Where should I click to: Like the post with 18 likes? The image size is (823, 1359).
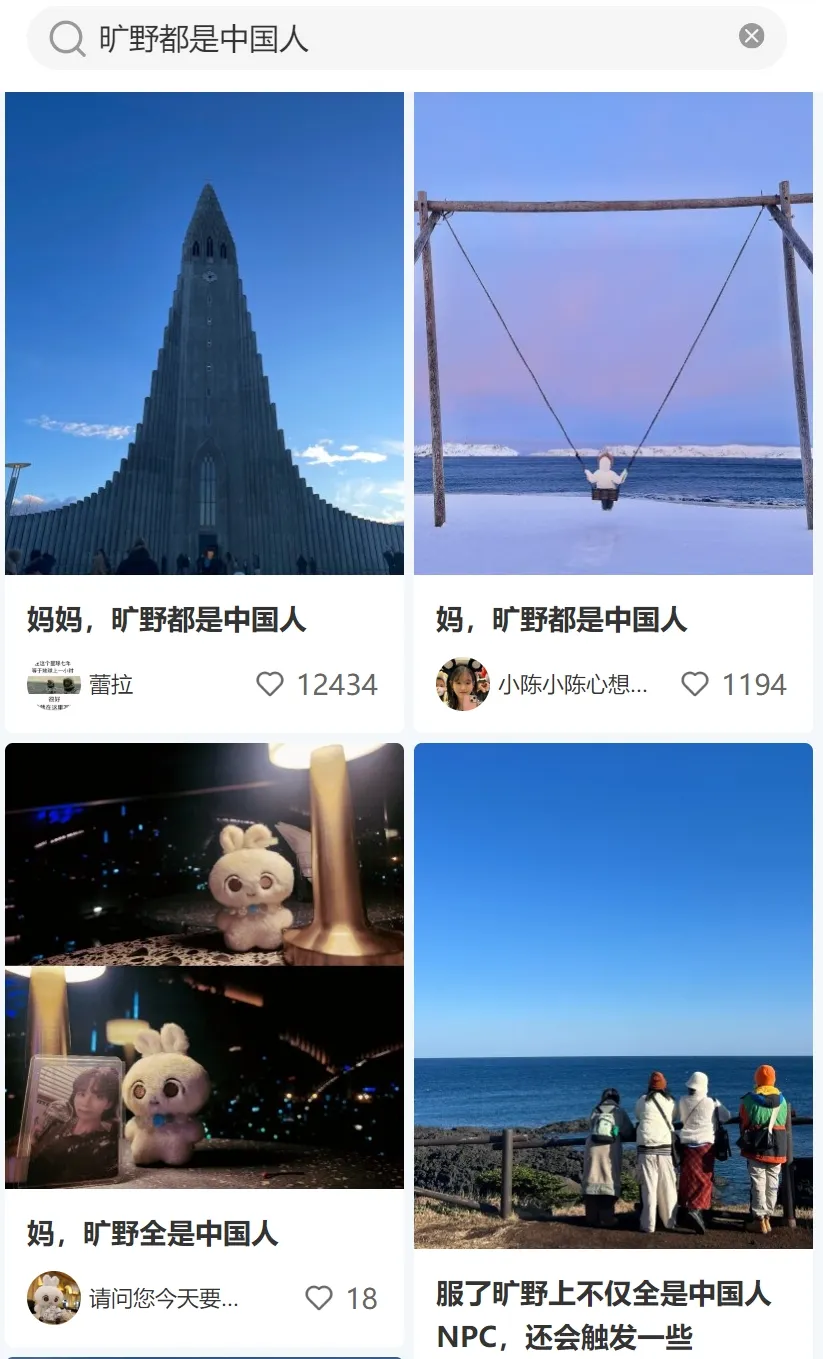tap(319, 1298)
